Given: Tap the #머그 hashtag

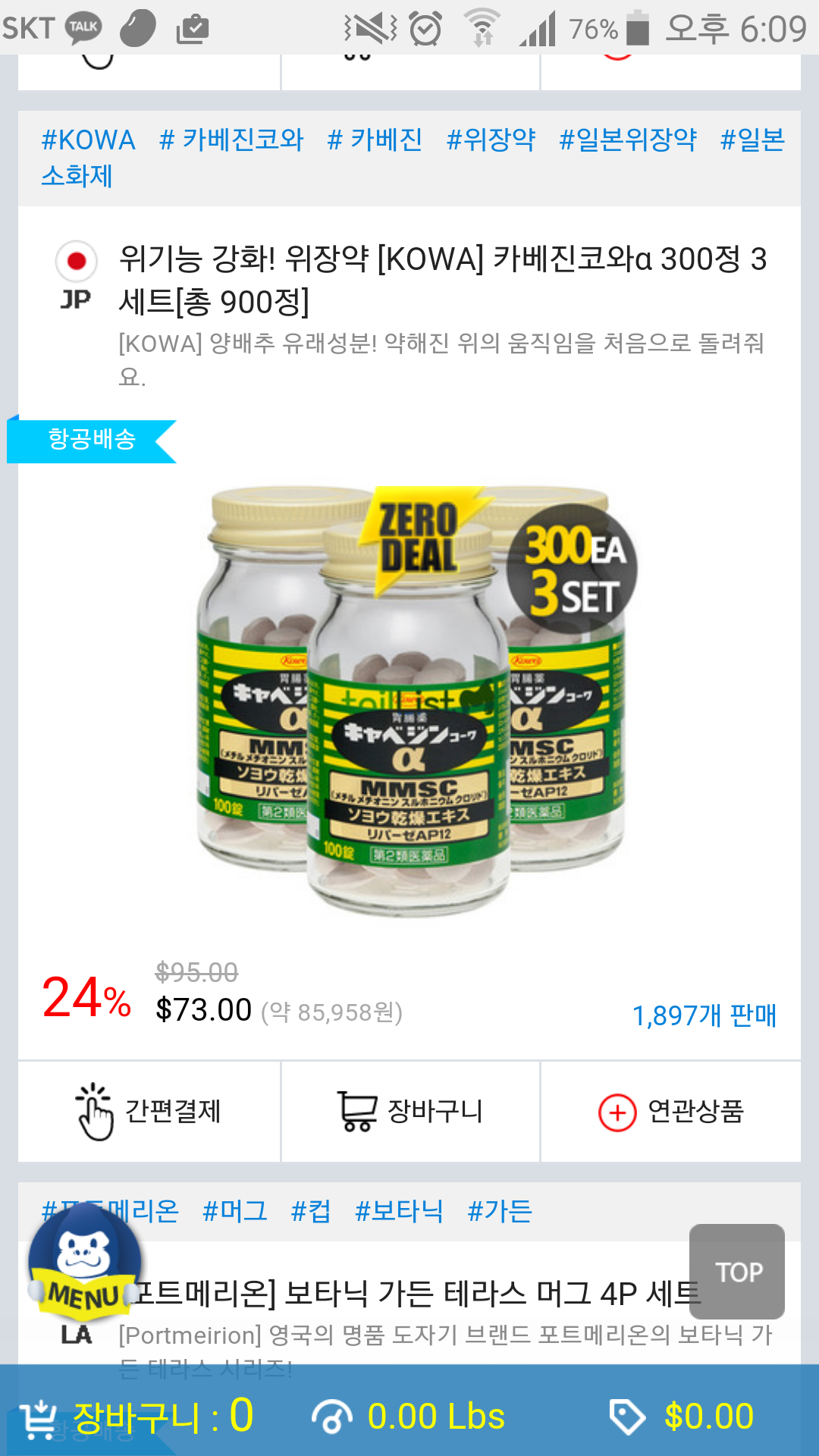Looking at the screenshot, I should coord(235,1211).
